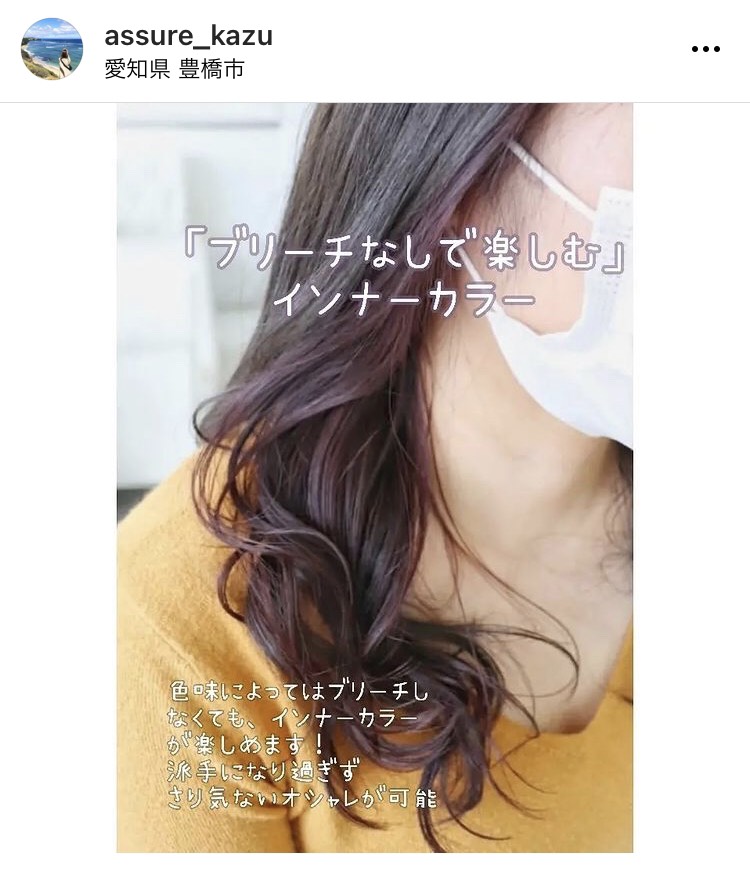The height and width of the screenshot is (869, 750).
Task: Open assure_kazu's profile picture
Action: point(52,49)
